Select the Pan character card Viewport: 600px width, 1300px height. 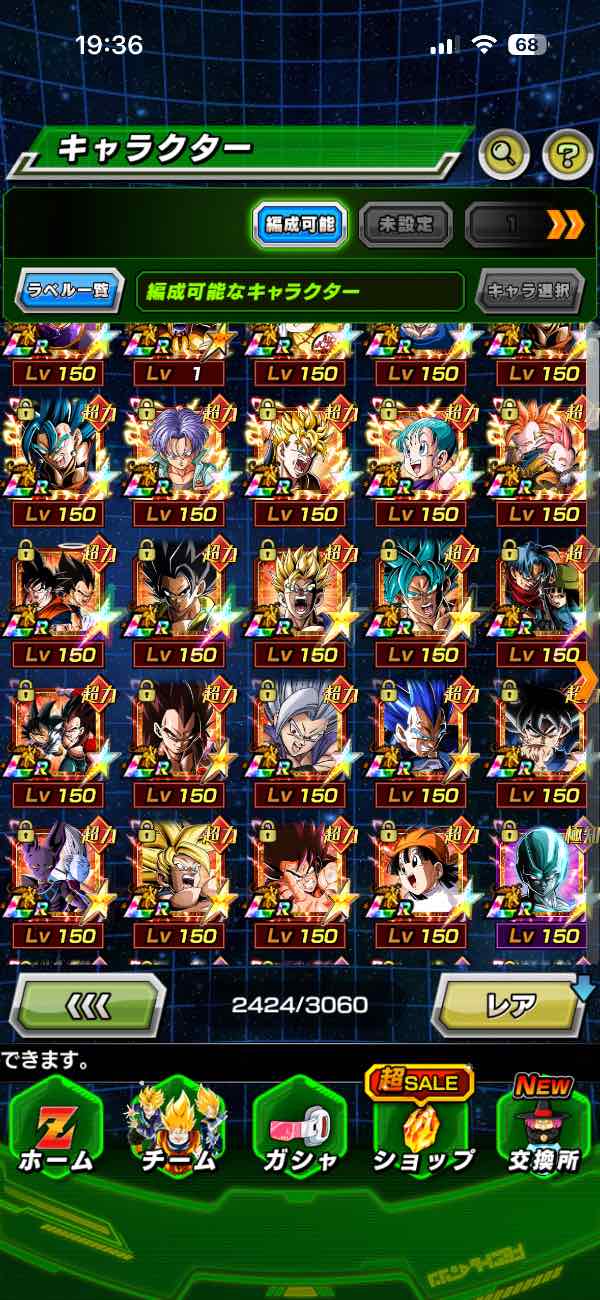(421, 872)
